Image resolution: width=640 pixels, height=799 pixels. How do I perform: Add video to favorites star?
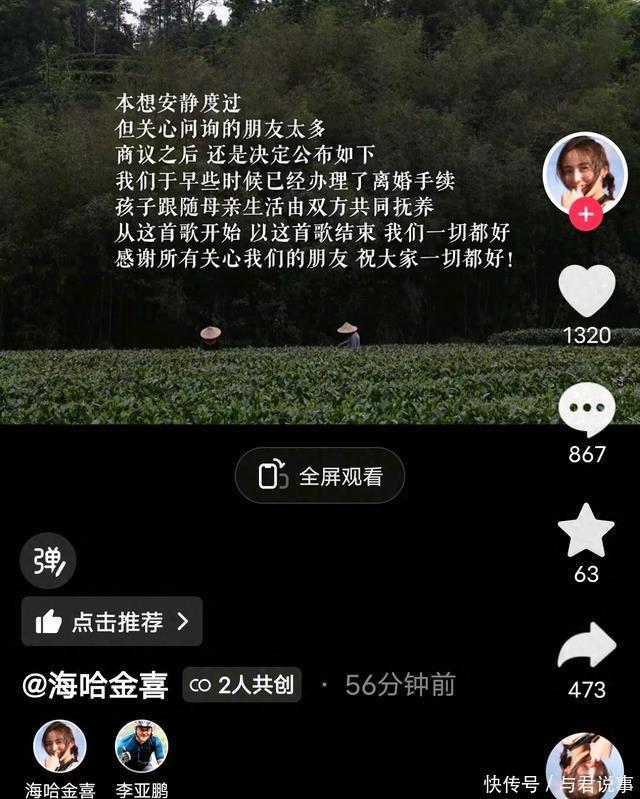point(586,531)
